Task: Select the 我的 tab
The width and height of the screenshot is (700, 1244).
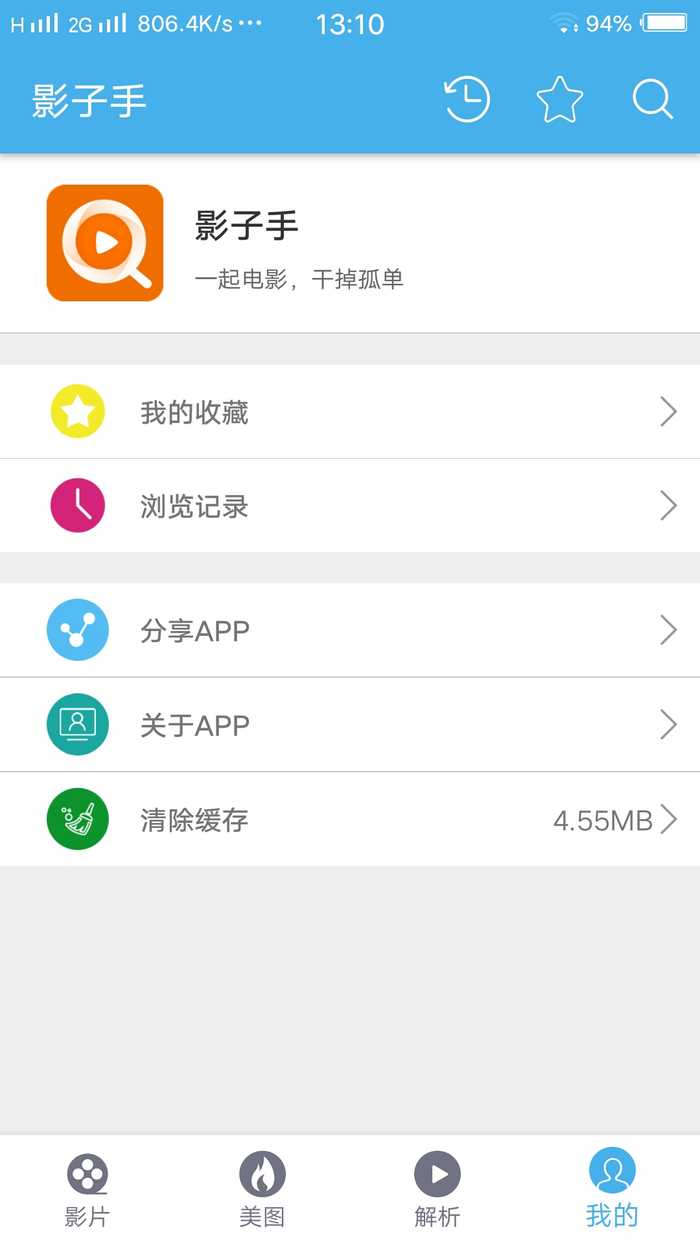Action: click(x=612, y=1190)
